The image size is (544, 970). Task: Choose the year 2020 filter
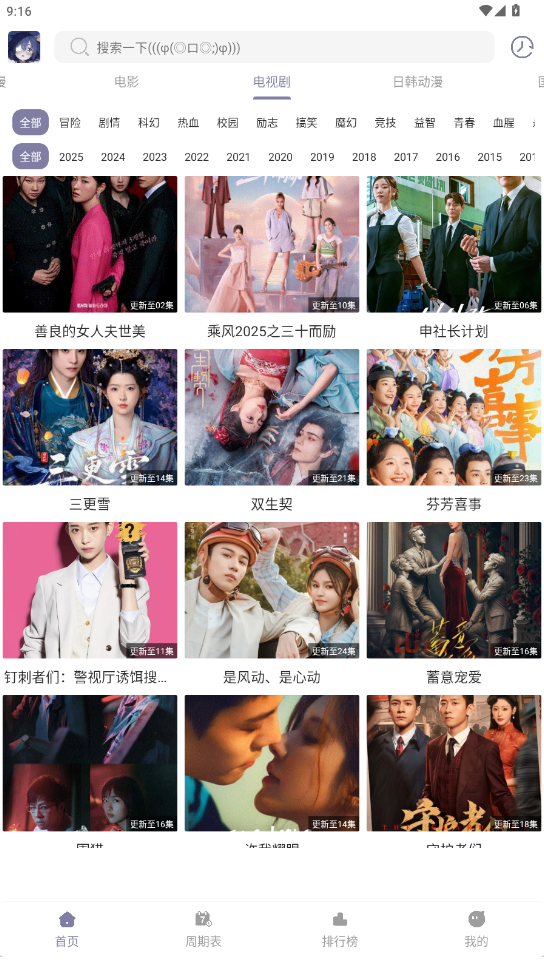[280, 157]
